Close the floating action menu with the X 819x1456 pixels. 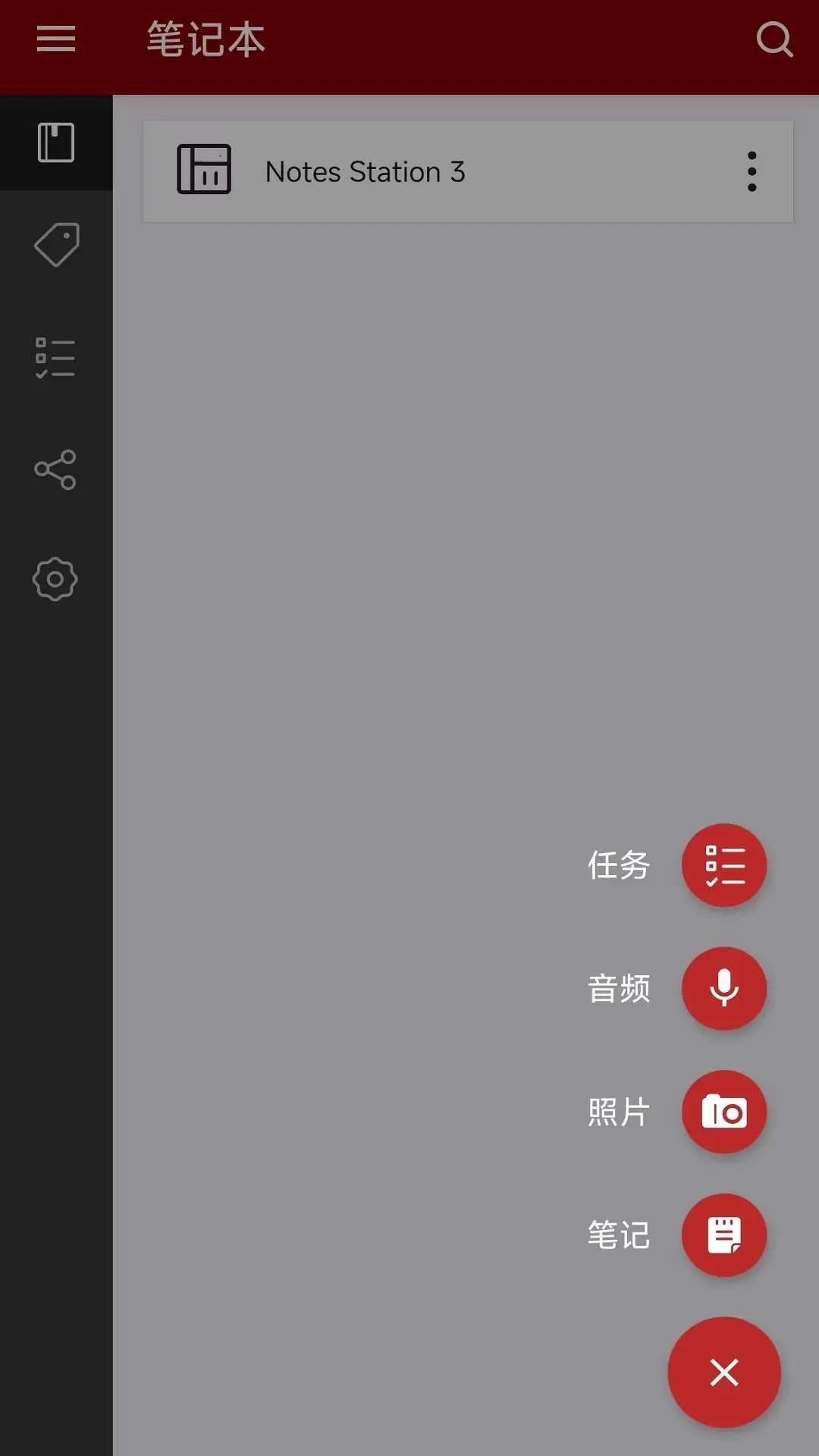pyautogui.click(x=724, y=1373)
